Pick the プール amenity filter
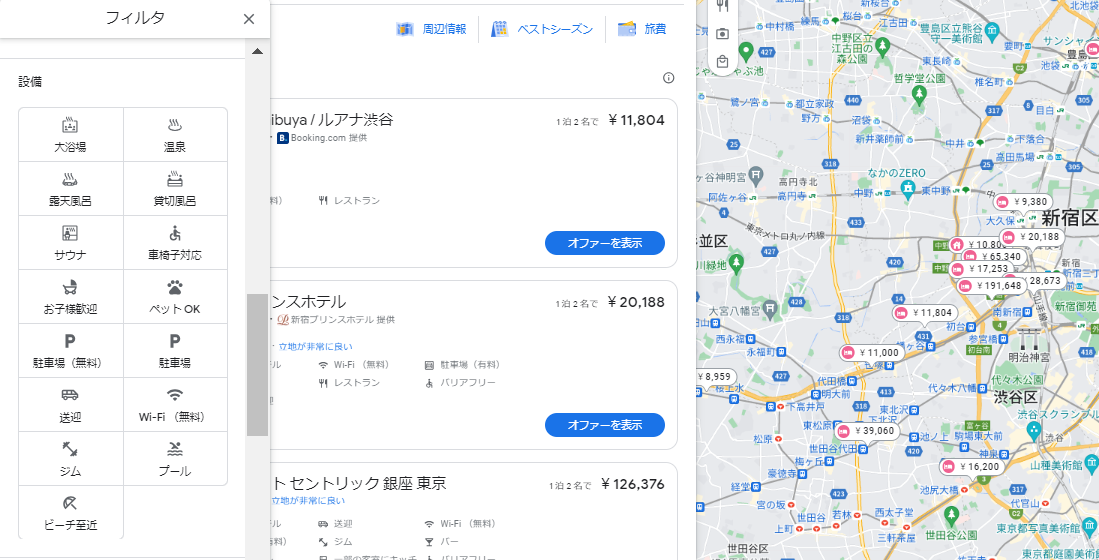Screen dimensions: 1099x560 175,459
